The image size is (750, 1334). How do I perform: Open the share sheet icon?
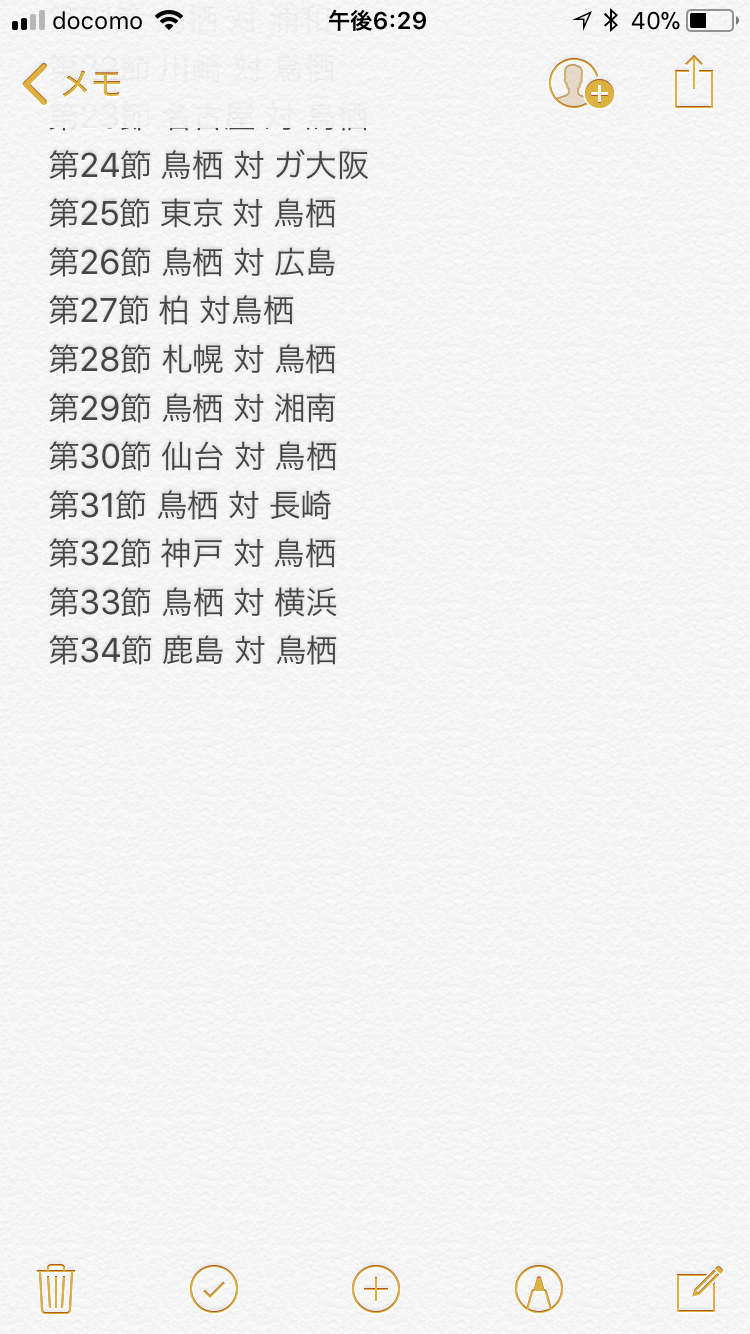pos(694,82)
